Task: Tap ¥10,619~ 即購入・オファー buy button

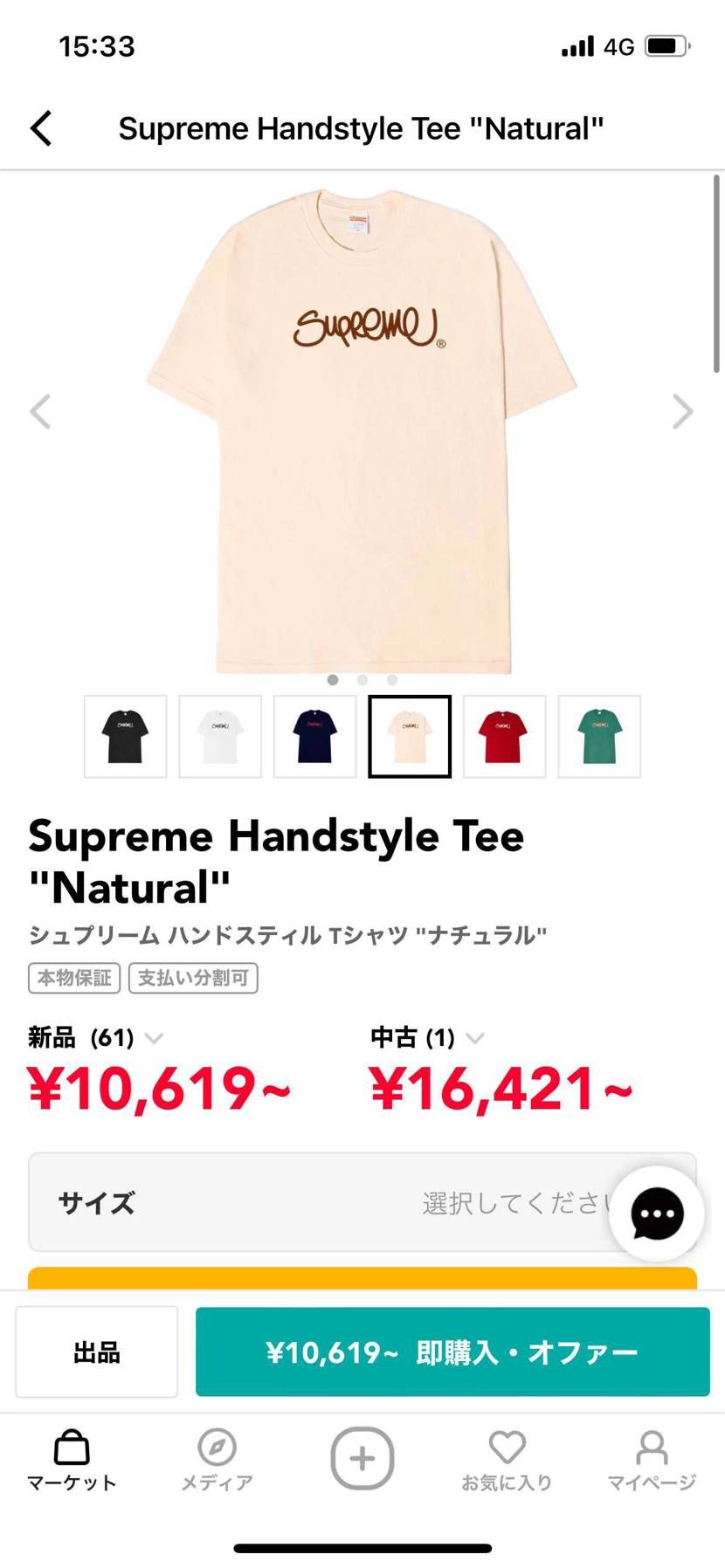Action: (452, 1351)
